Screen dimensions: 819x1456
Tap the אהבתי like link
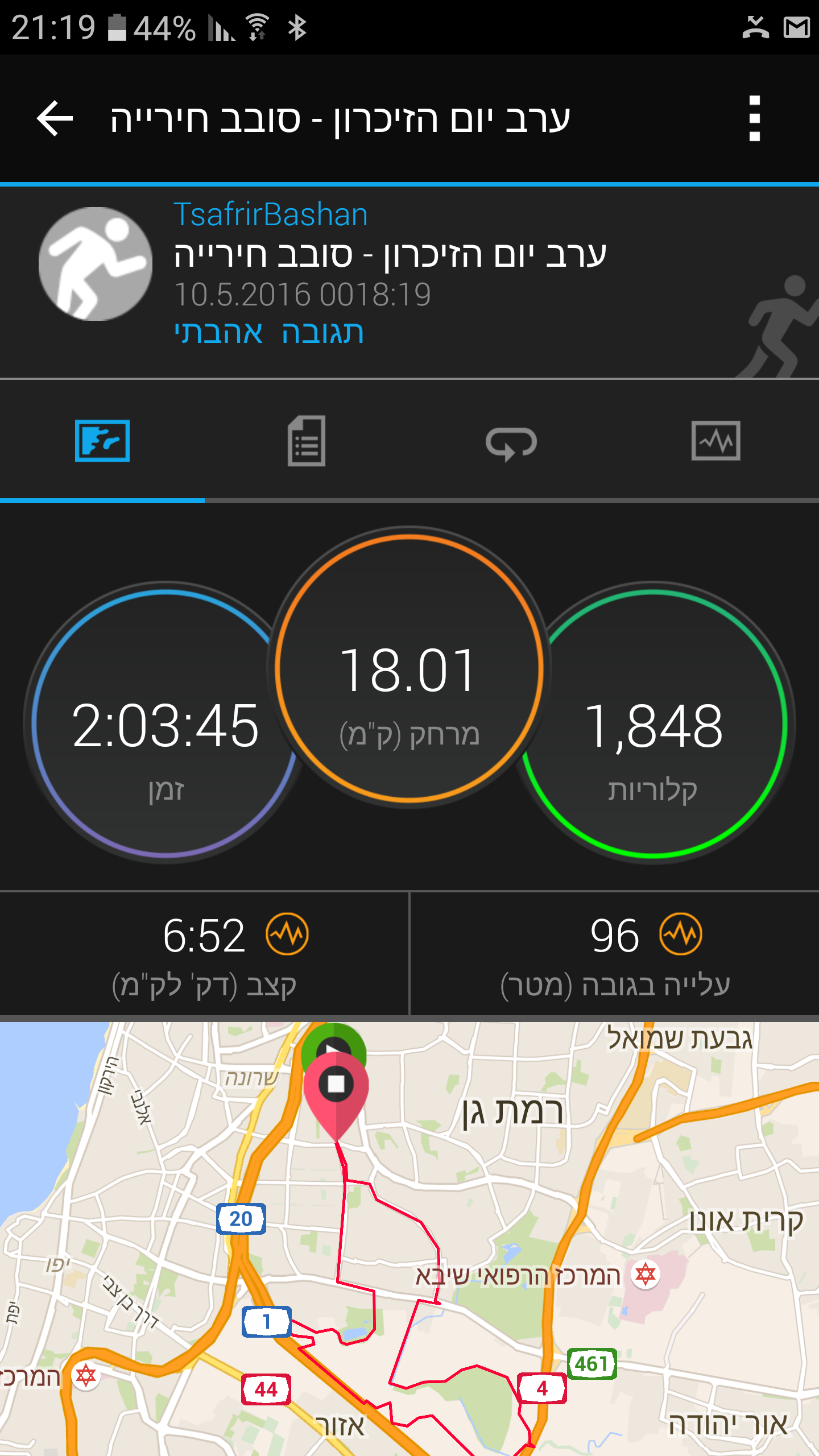219,333
